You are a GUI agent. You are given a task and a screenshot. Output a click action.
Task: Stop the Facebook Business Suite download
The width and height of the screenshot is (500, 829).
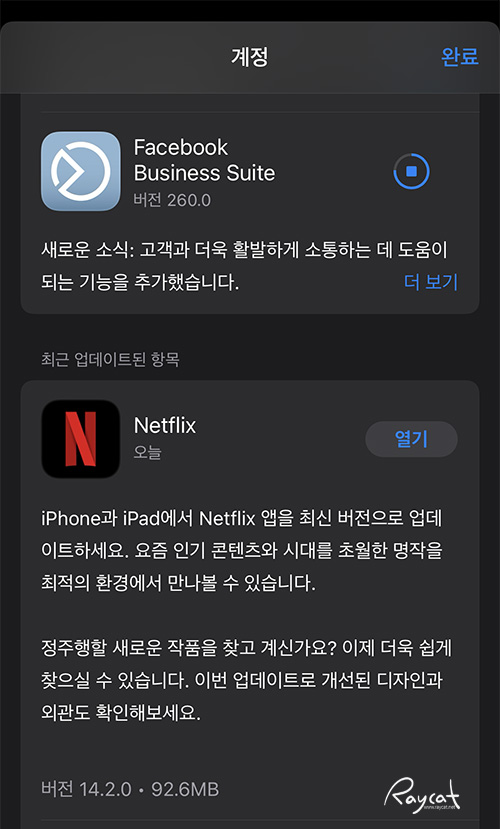coord(411,171)
